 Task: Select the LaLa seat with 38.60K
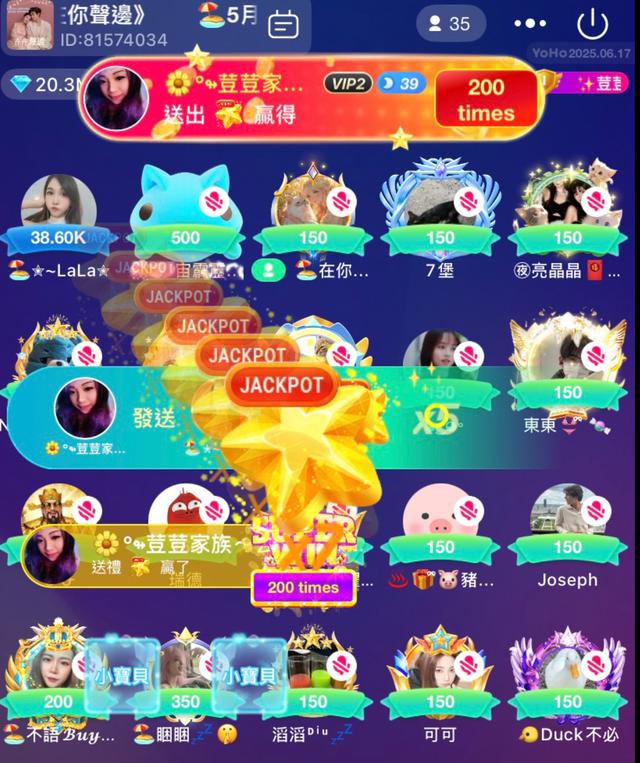[58, 205]
